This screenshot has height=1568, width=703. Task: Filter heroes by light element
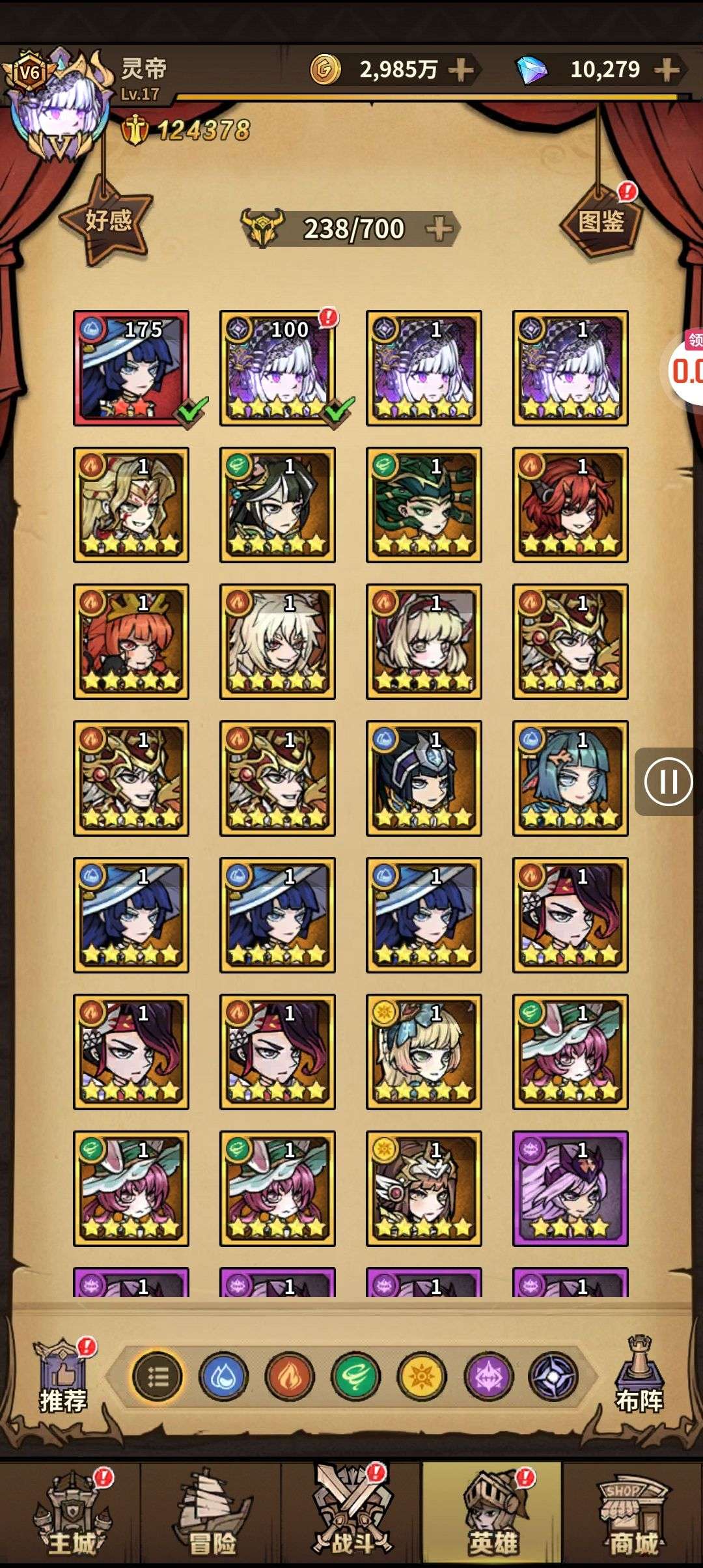pos(422,1377)
